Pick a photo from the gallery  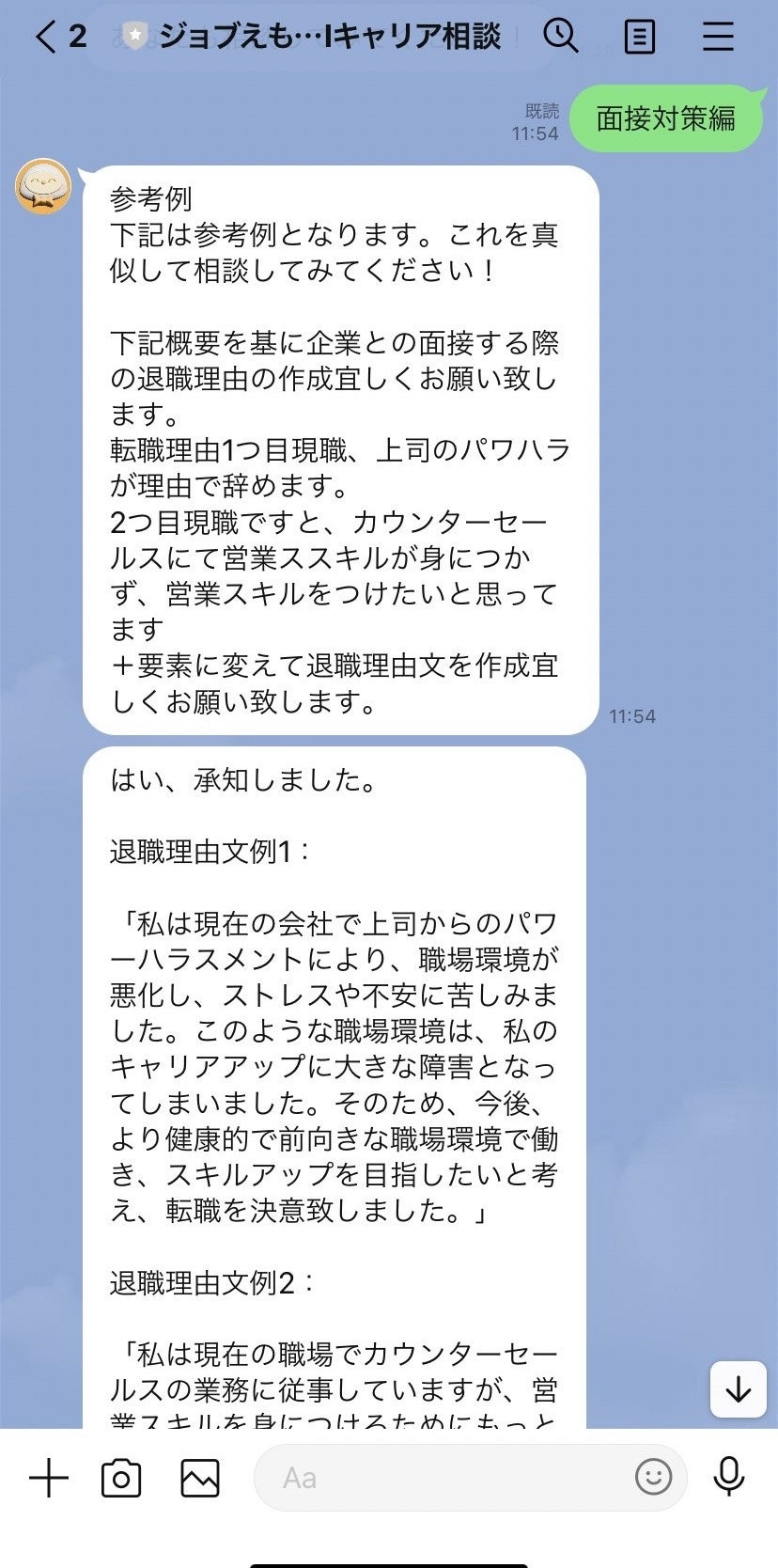pos(199,1478)
